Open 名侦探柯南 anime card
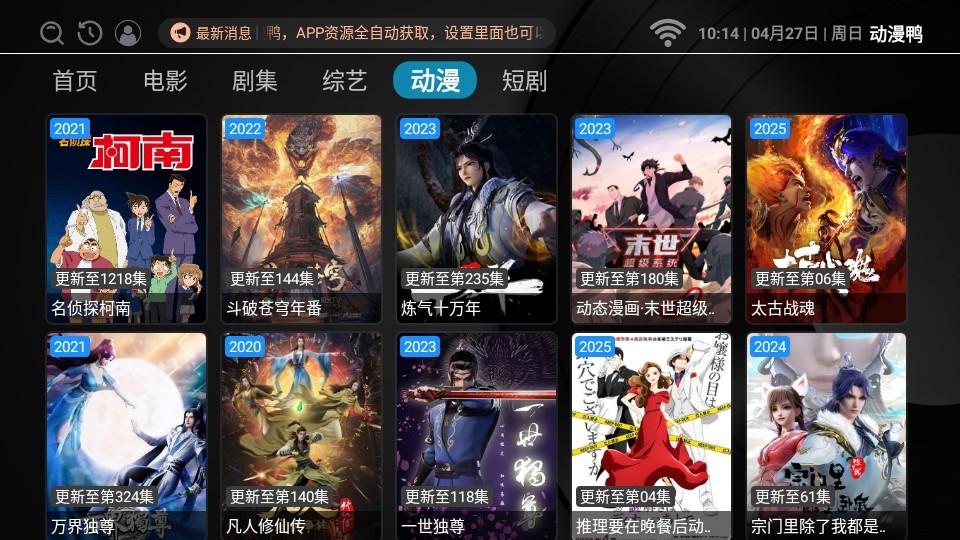Screen dimensions: 960x540 pyautogui.click(x=127, y=218)
